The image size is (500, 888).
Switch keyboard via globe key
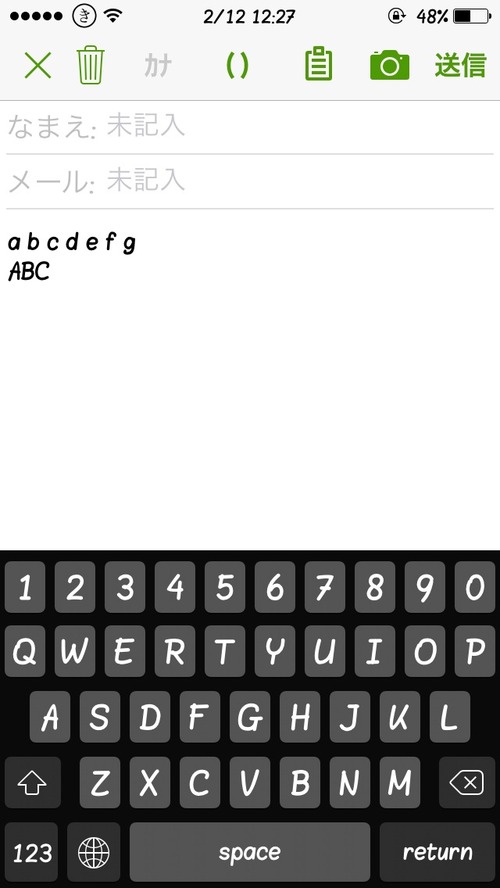93,852
